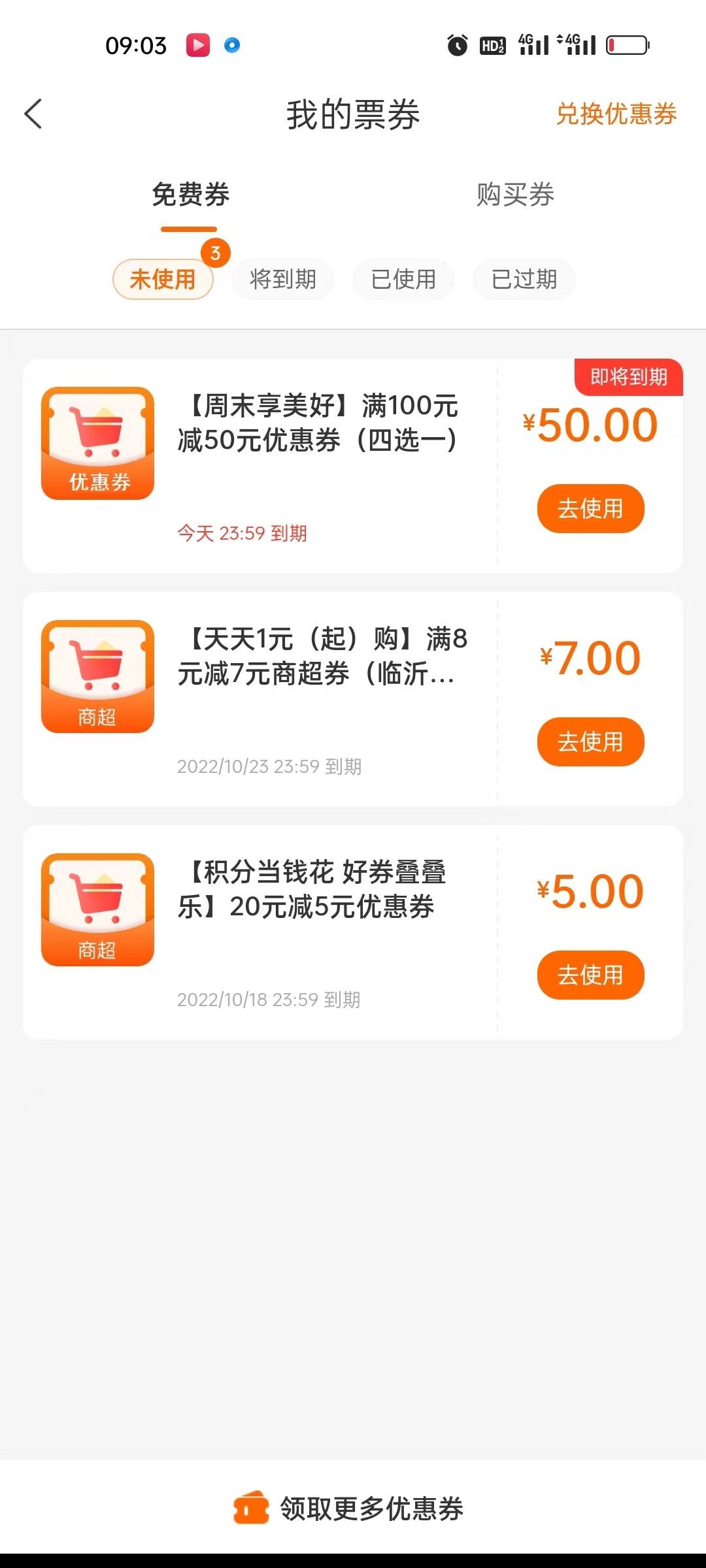
Task: Show 将到期 coupons
Action: [x=283, y=280]
